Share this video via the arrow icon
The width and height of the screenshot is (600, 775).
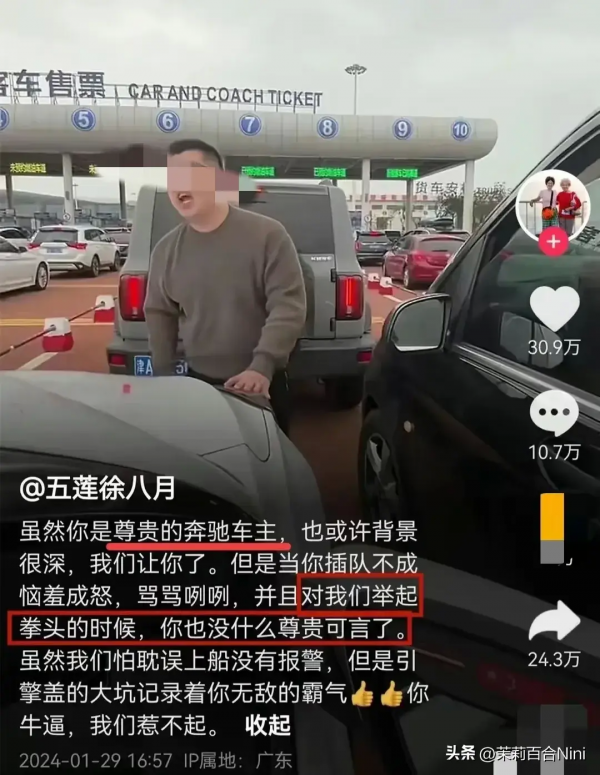coord(553,622)
